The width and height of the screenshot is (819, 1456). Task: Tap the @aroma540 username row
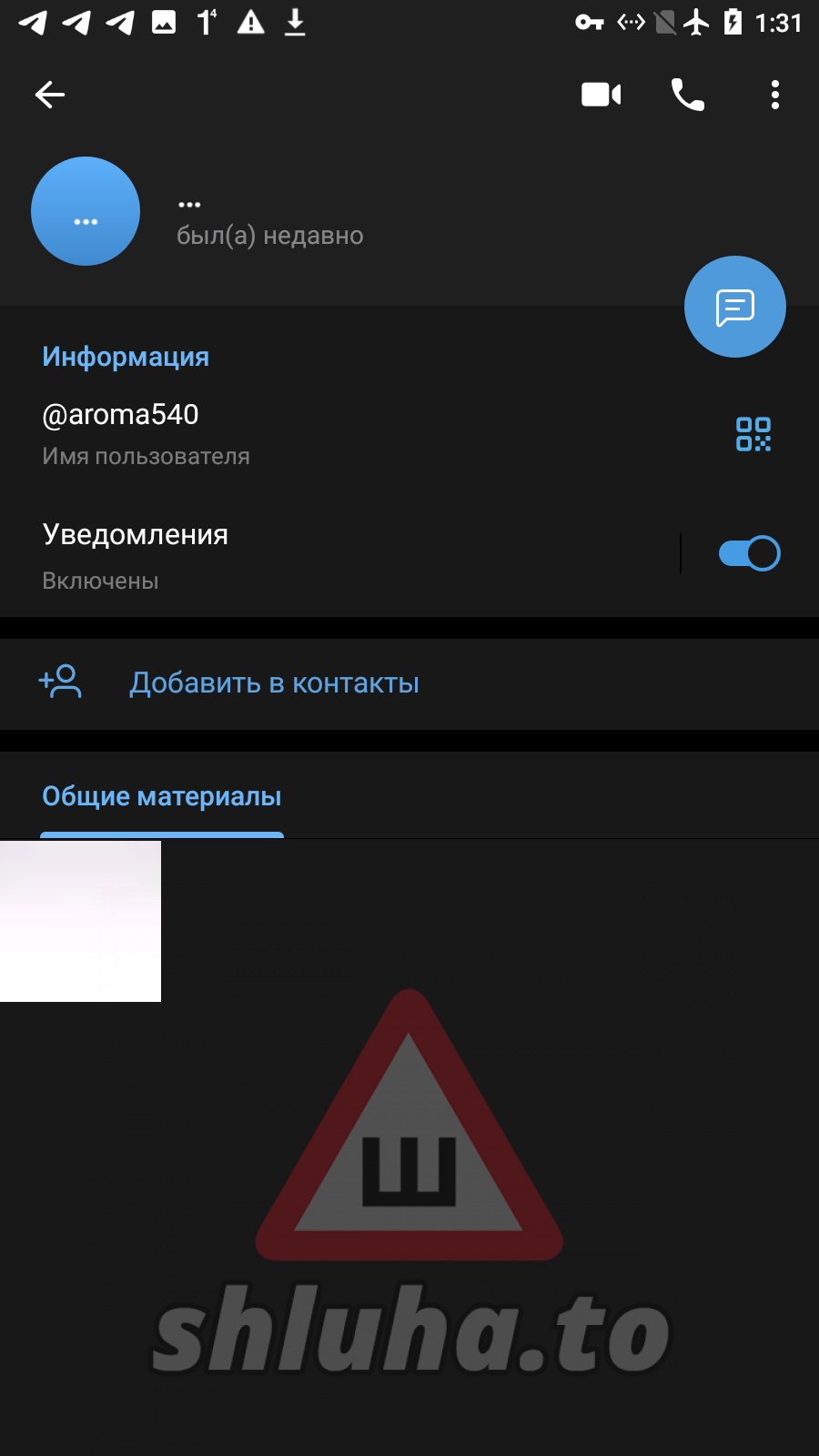click(x=273, y=433)
